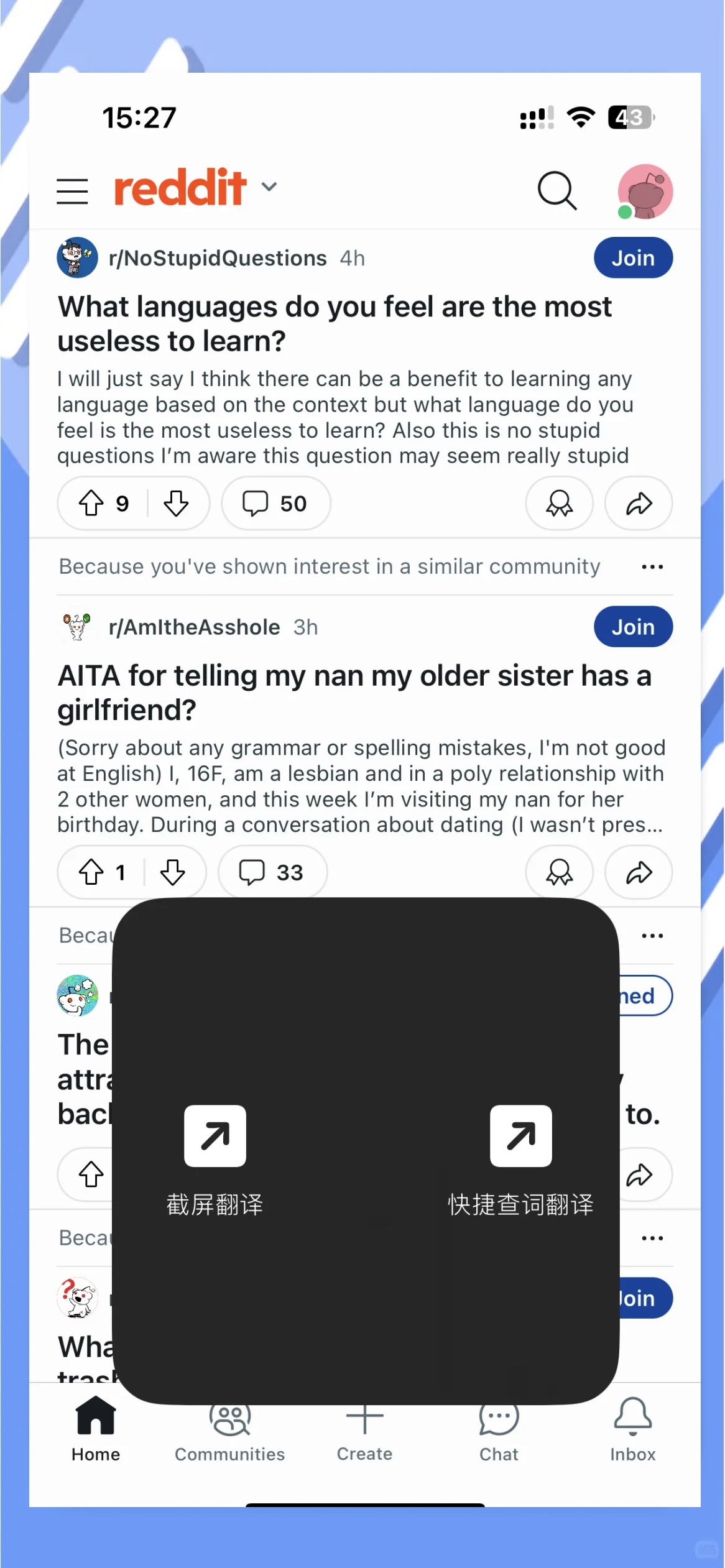Open Reddit search
Image resolution: width=725 pixels, height=1568 pixels.
[x=556, y=190]
